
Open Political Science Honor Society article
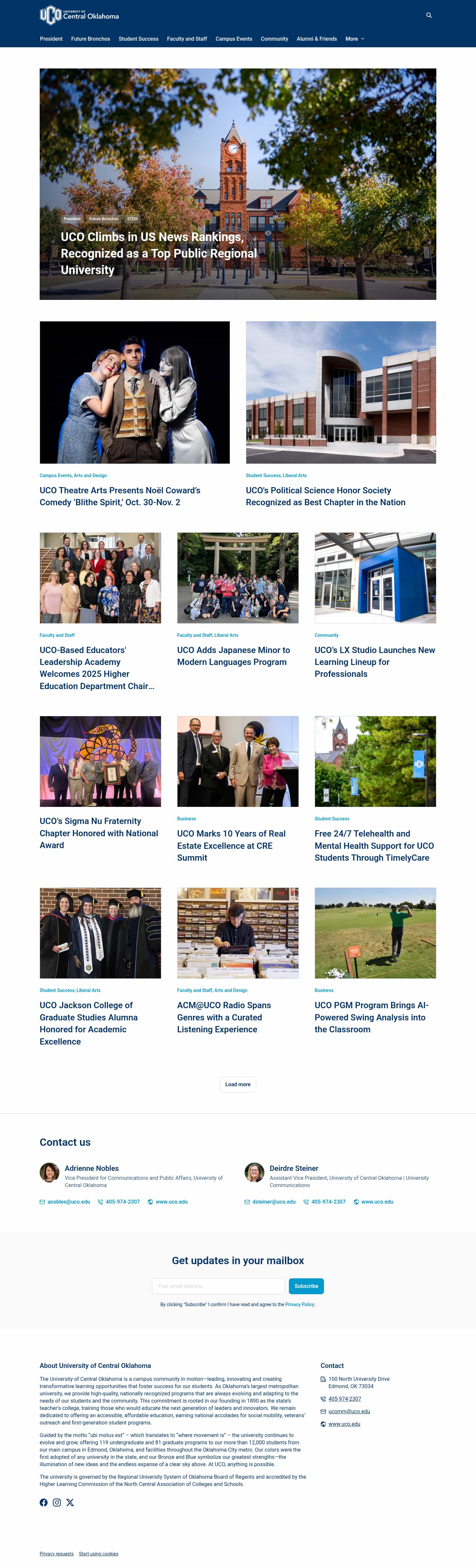325,496
